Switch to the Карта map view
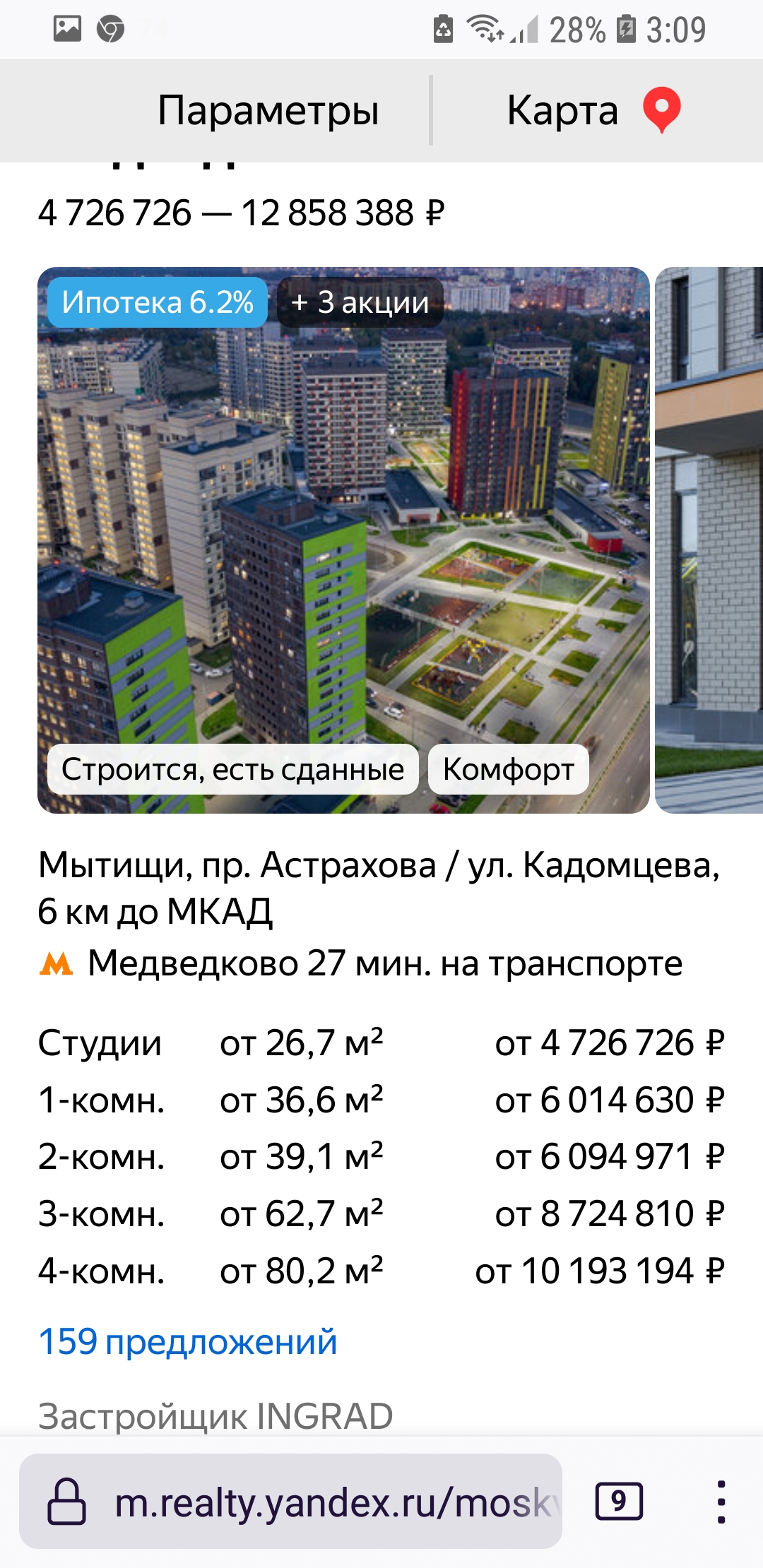 (592, 111)
